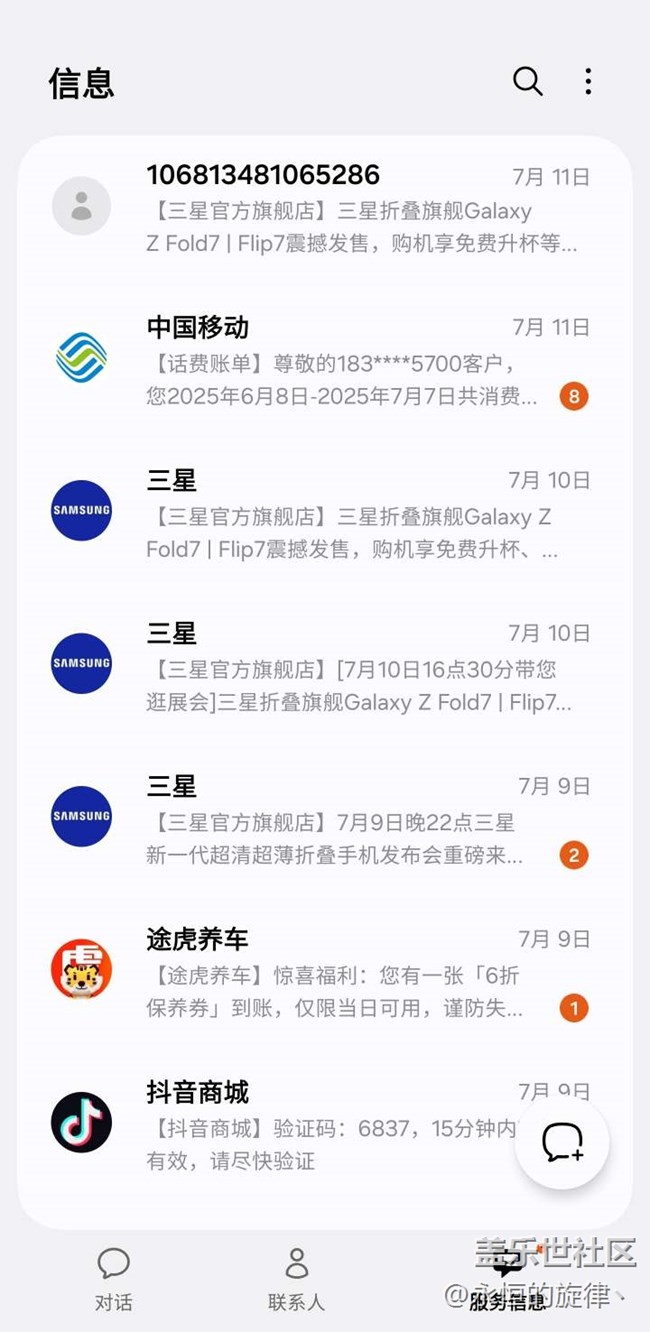This screenshot has height=1332, width=650.
Task: Open the 三星 thread mentioning 7月10日16点30分带您逛展会
Action: click(324, 666)
